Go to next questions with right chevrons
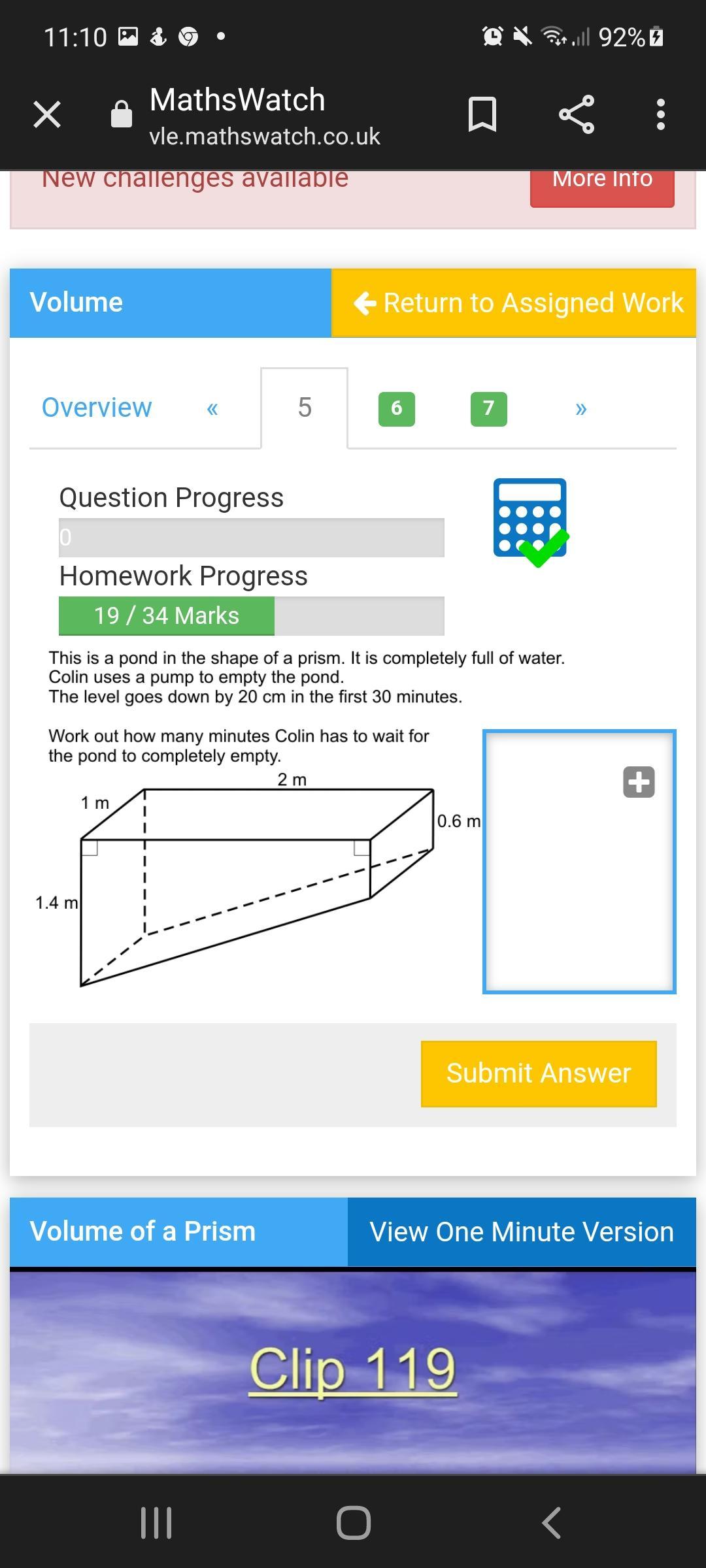 tap(581, 409)
